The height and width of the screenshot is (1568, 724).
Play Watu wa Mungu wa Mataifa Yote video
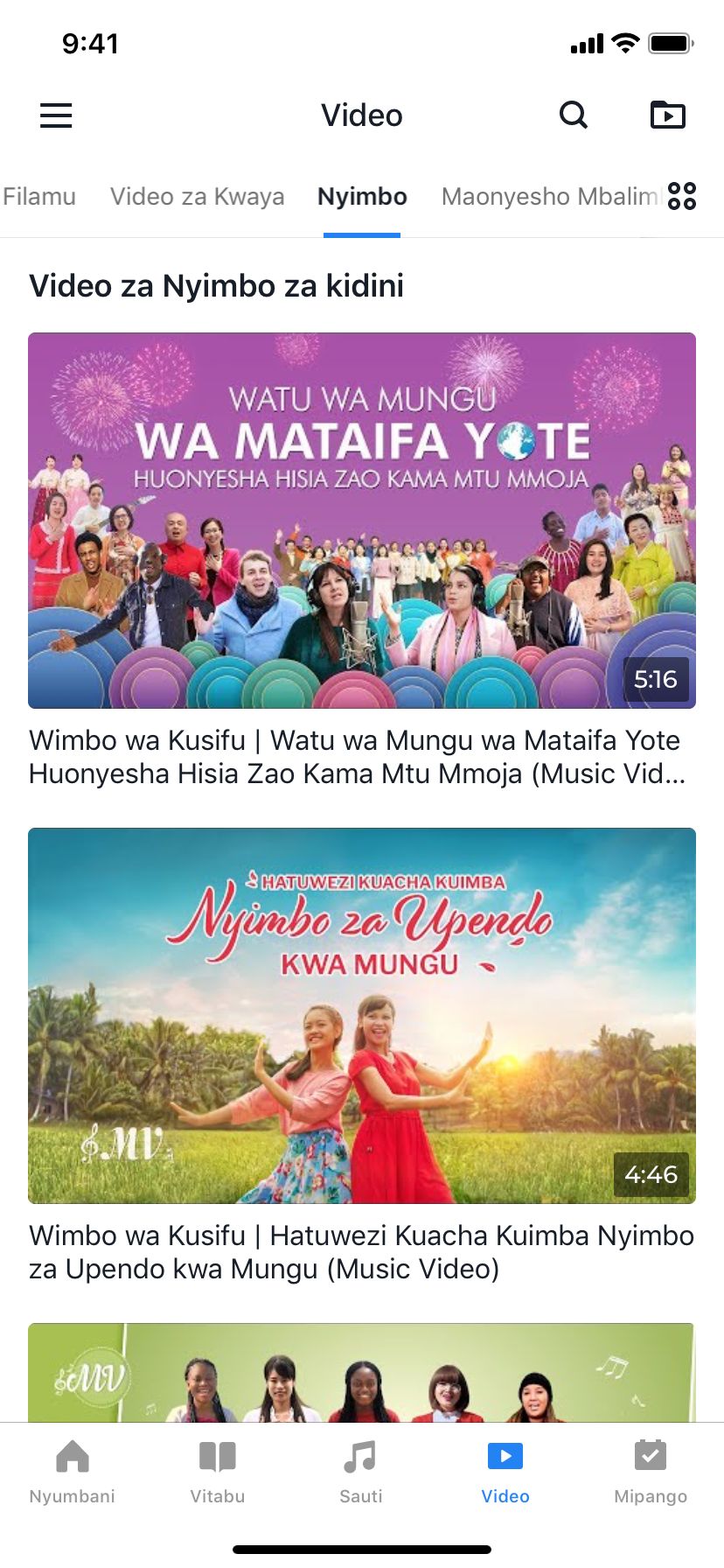pos(362,521)
